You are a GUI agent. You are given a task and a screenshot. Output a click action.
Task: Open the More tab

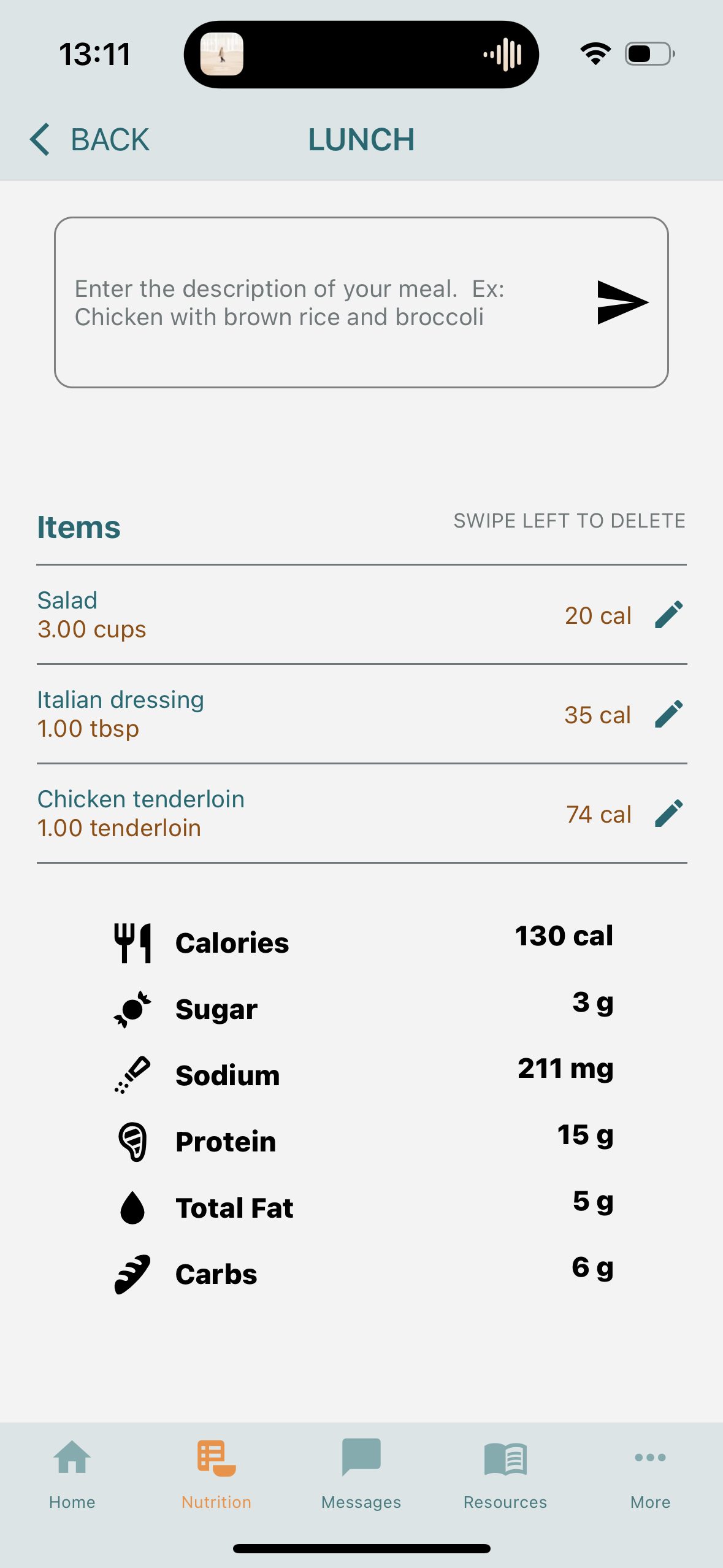650,1474
